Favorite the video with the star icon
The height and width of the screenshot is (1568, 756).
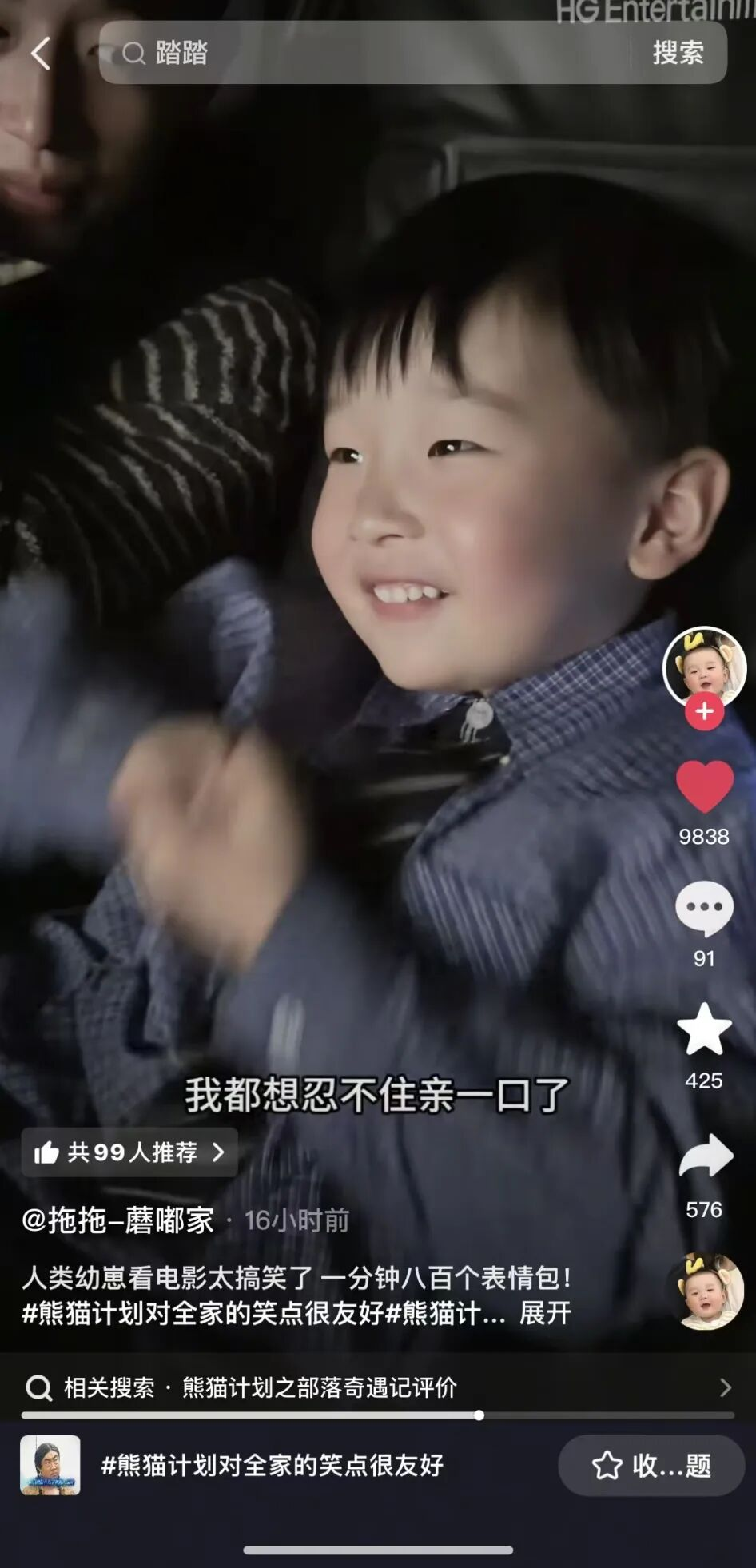pos(704,1030)
